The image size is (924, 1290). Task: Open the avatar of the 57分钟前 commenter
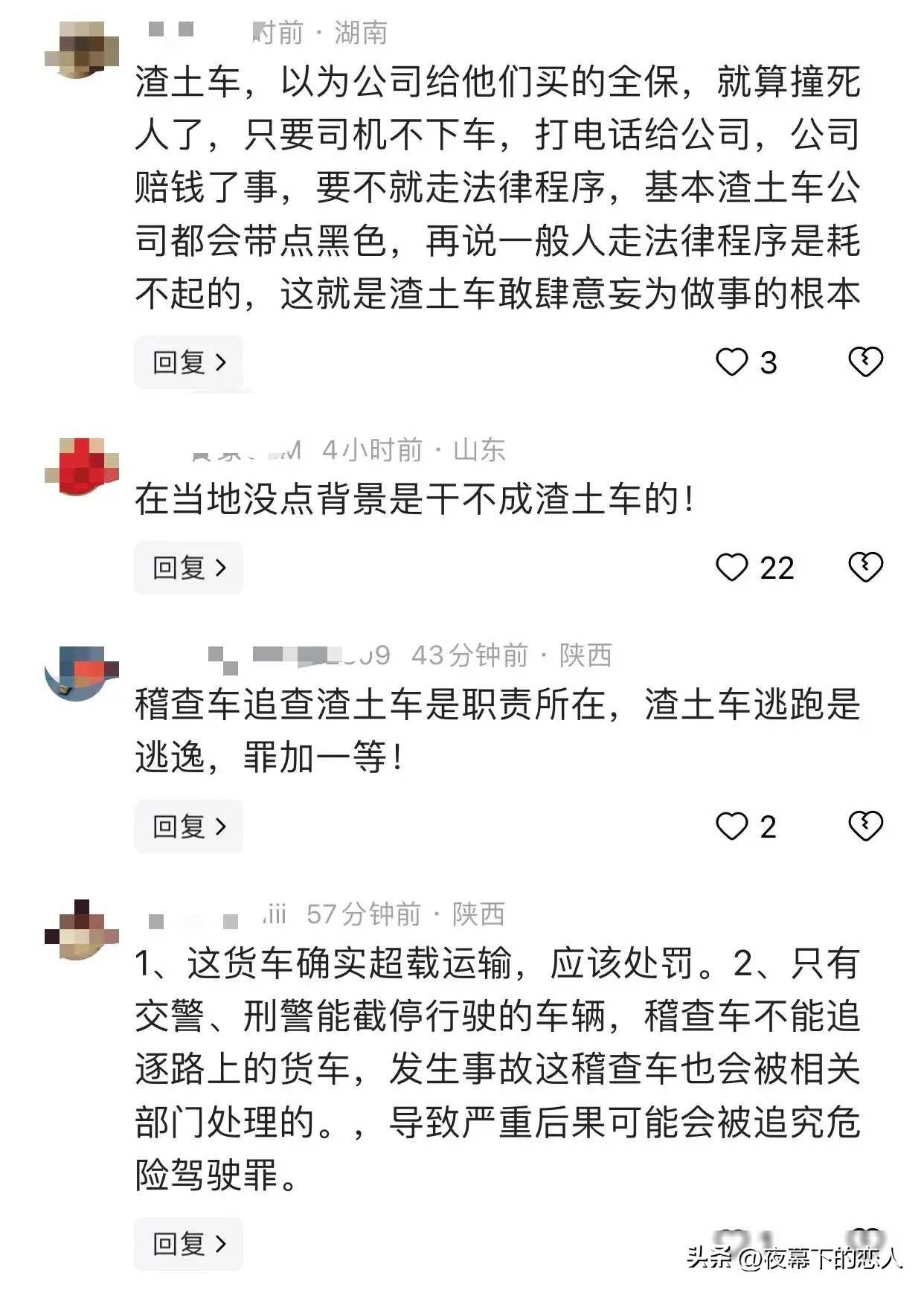point(82,929)
